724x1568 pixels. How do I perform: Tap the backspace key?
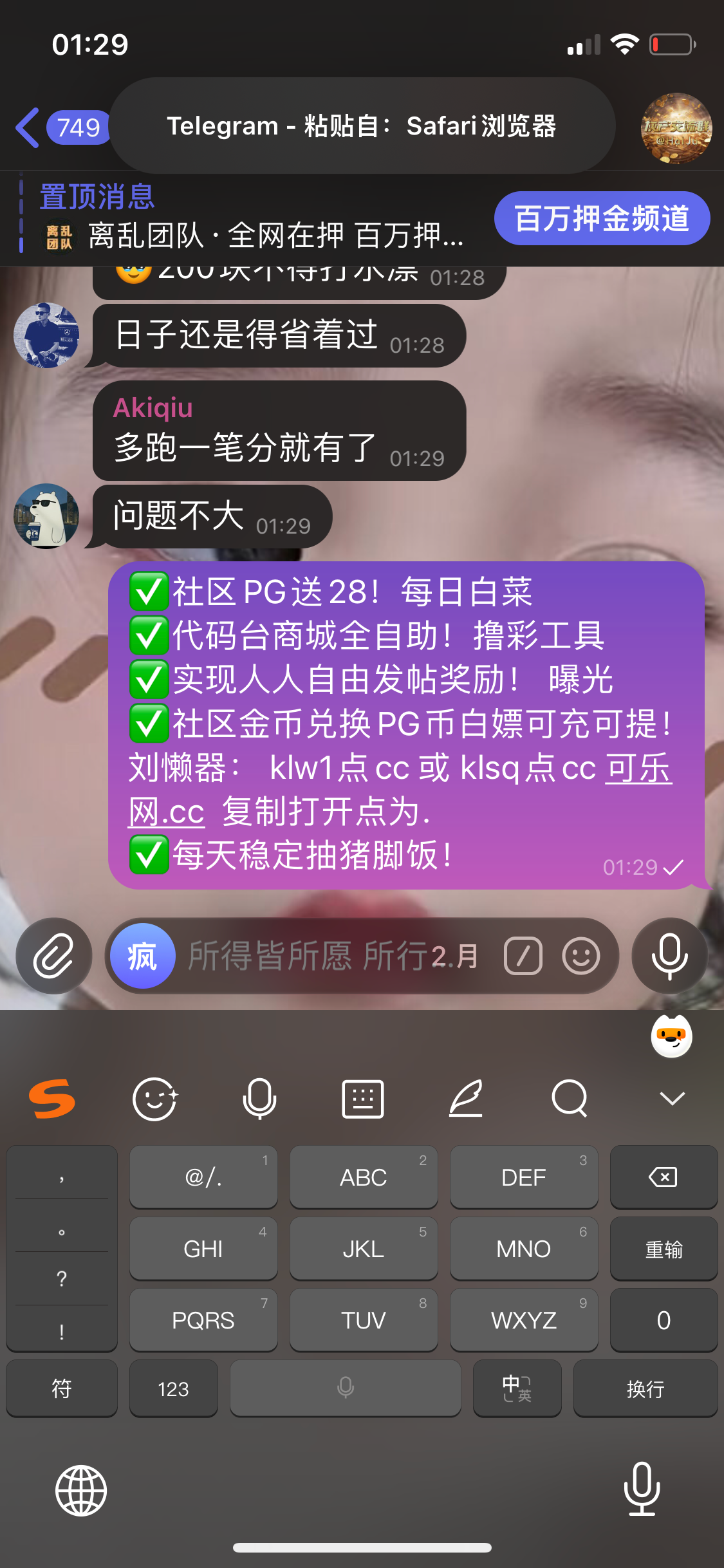pos(663,1177)
